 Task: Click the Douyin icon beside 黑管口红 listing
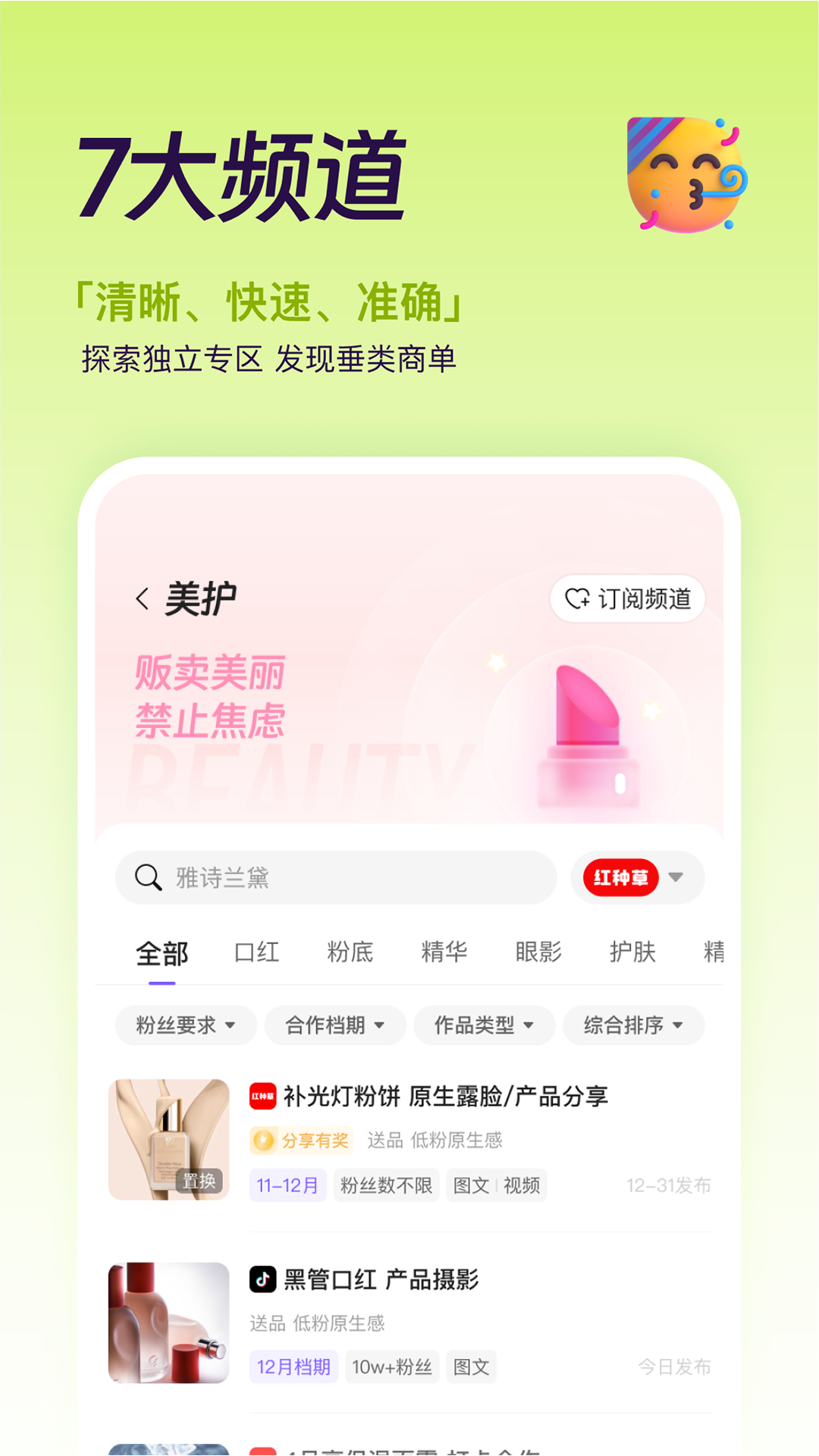coord(262,1279)
